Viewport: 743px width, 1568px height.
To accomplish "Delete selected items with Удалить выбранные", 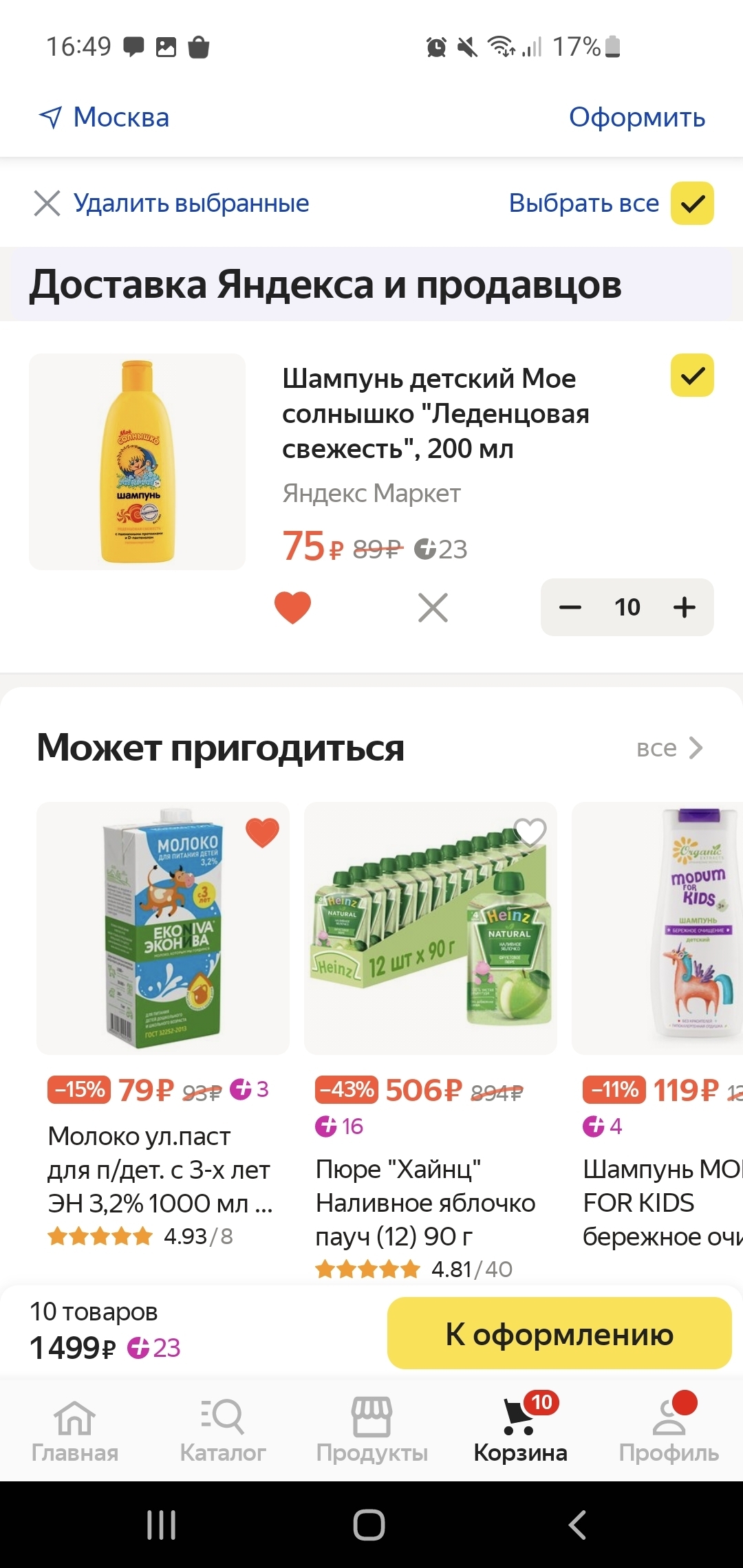I will click(x=172, y=204).
